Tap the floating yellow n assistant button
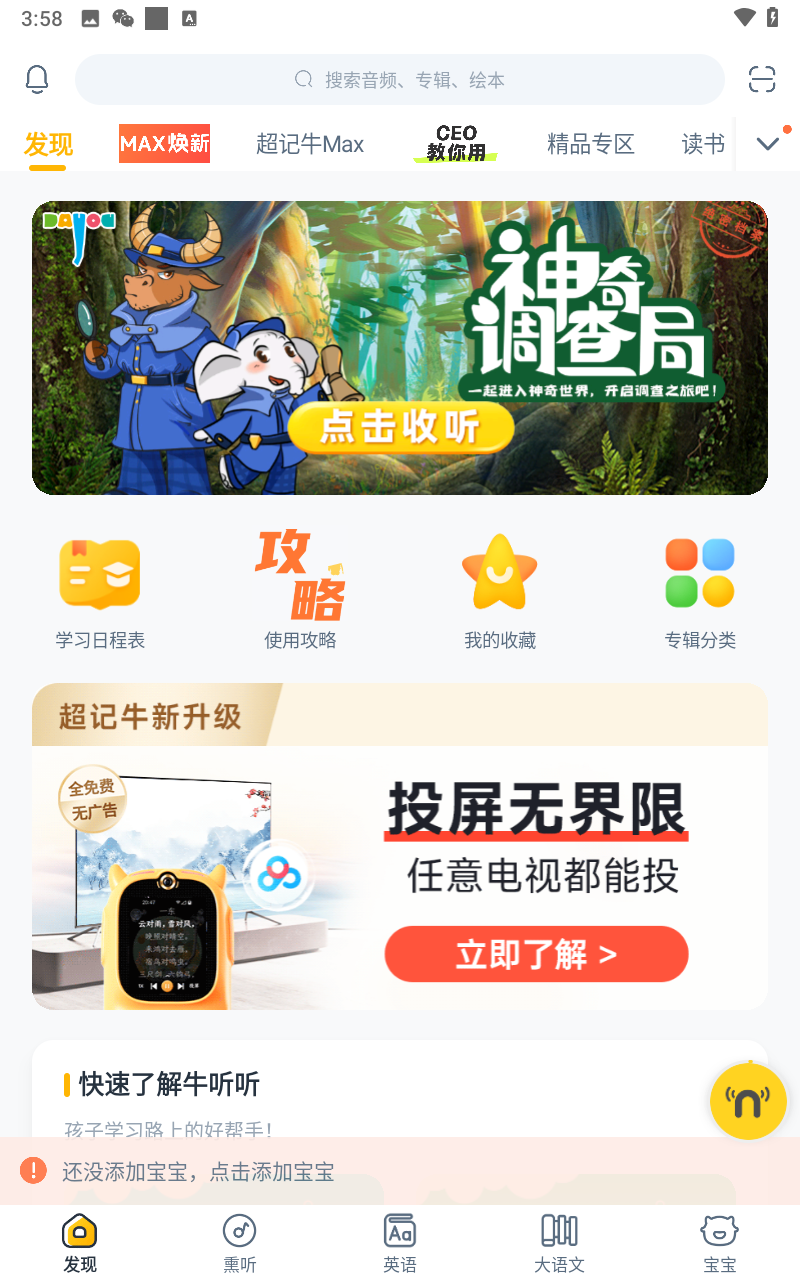The height and width of the screenshot is (1280, 800). pos(748,1101)
